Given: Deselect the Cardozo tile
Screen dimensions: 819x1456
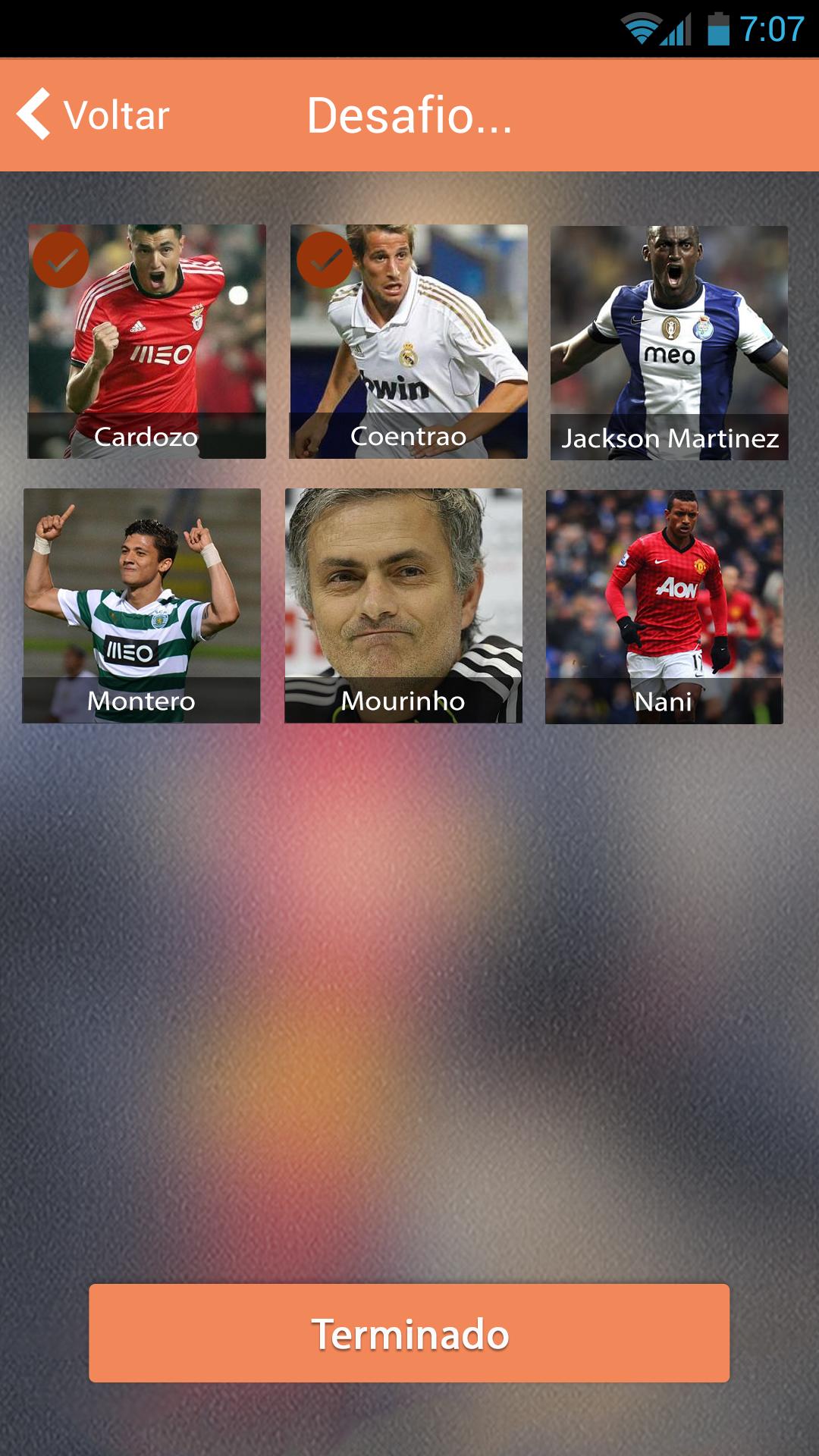Looking at the screenshot, I should click(x=147, y=341).
